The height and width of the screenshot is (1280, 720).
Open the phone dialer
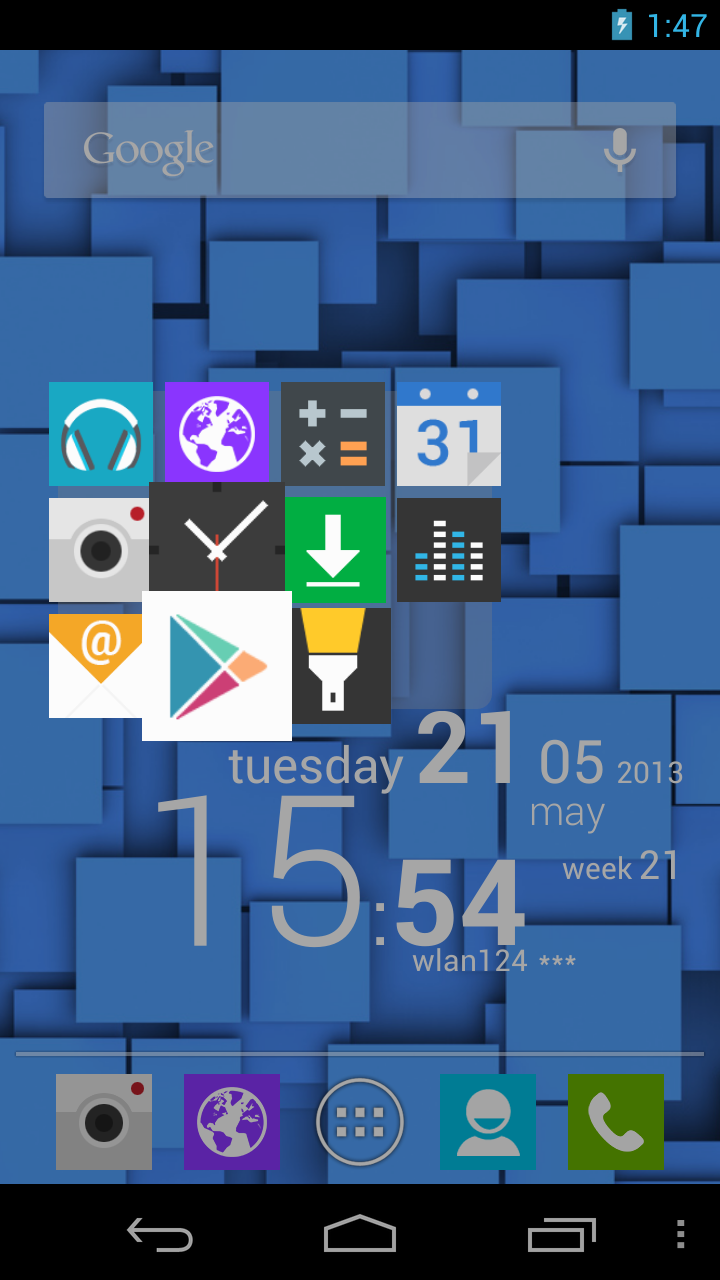(x=616, y=1122)
